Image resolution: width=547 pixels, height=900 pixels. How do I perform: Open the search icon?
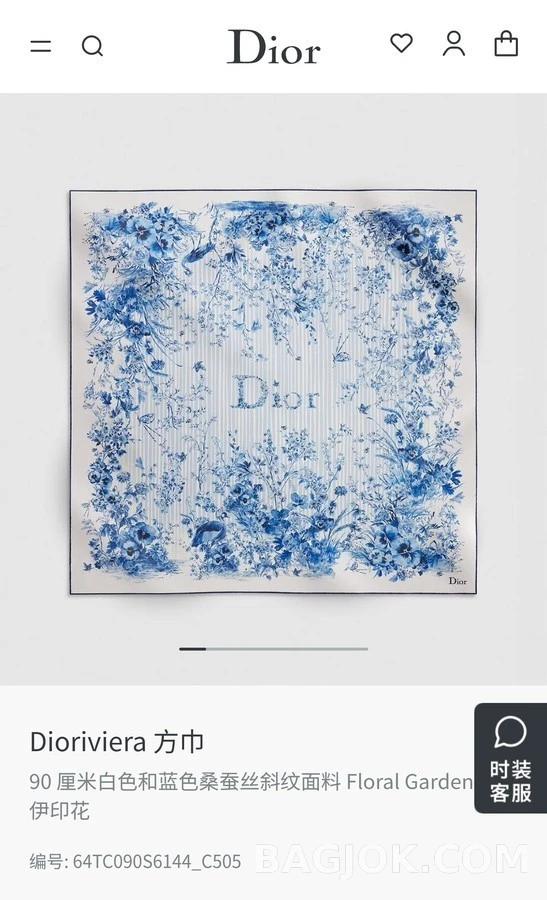92,46
